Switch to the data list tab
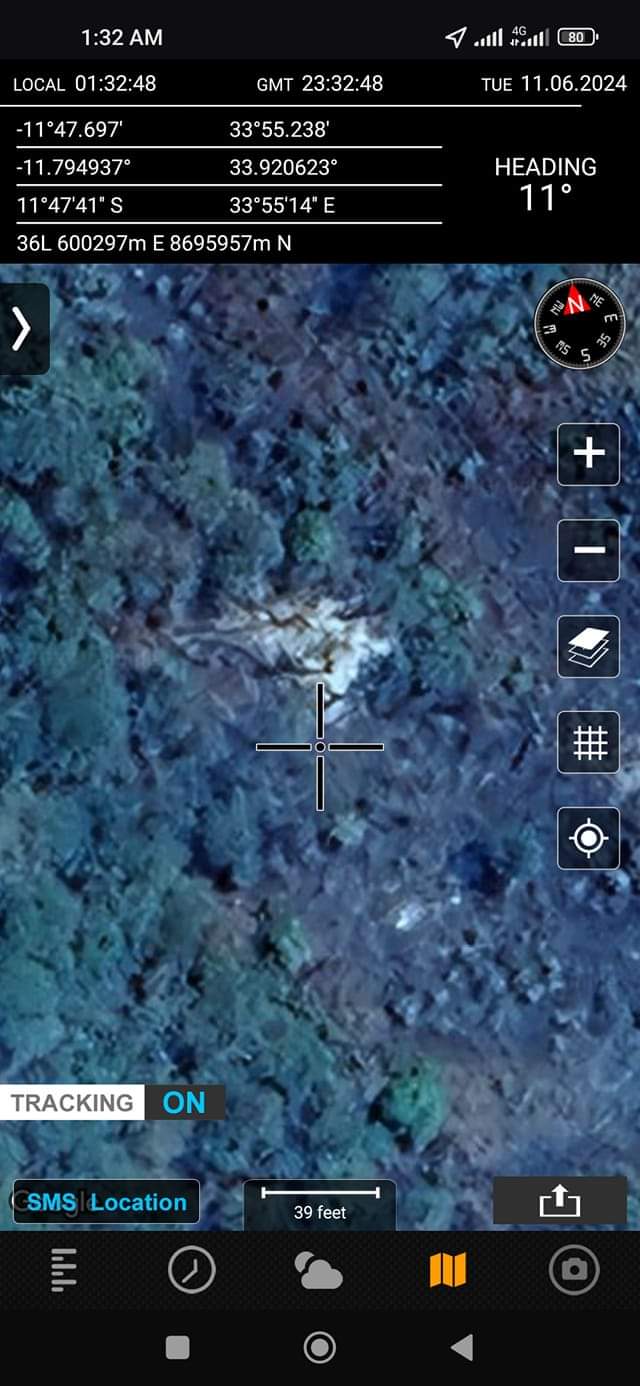Screen dimensions: 640x1386 63,1270
